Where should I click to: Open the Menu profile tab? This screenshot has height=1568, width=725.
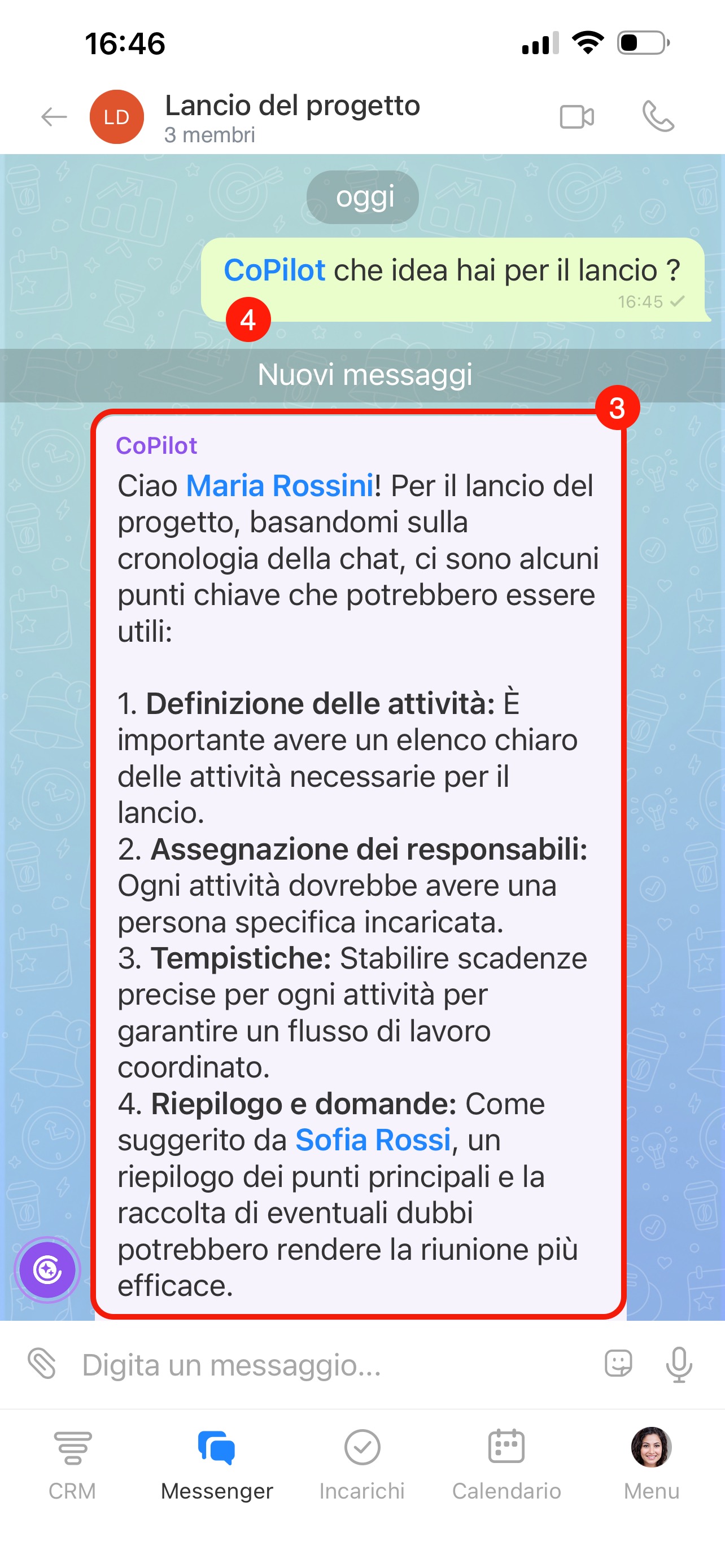point(652,1465)
